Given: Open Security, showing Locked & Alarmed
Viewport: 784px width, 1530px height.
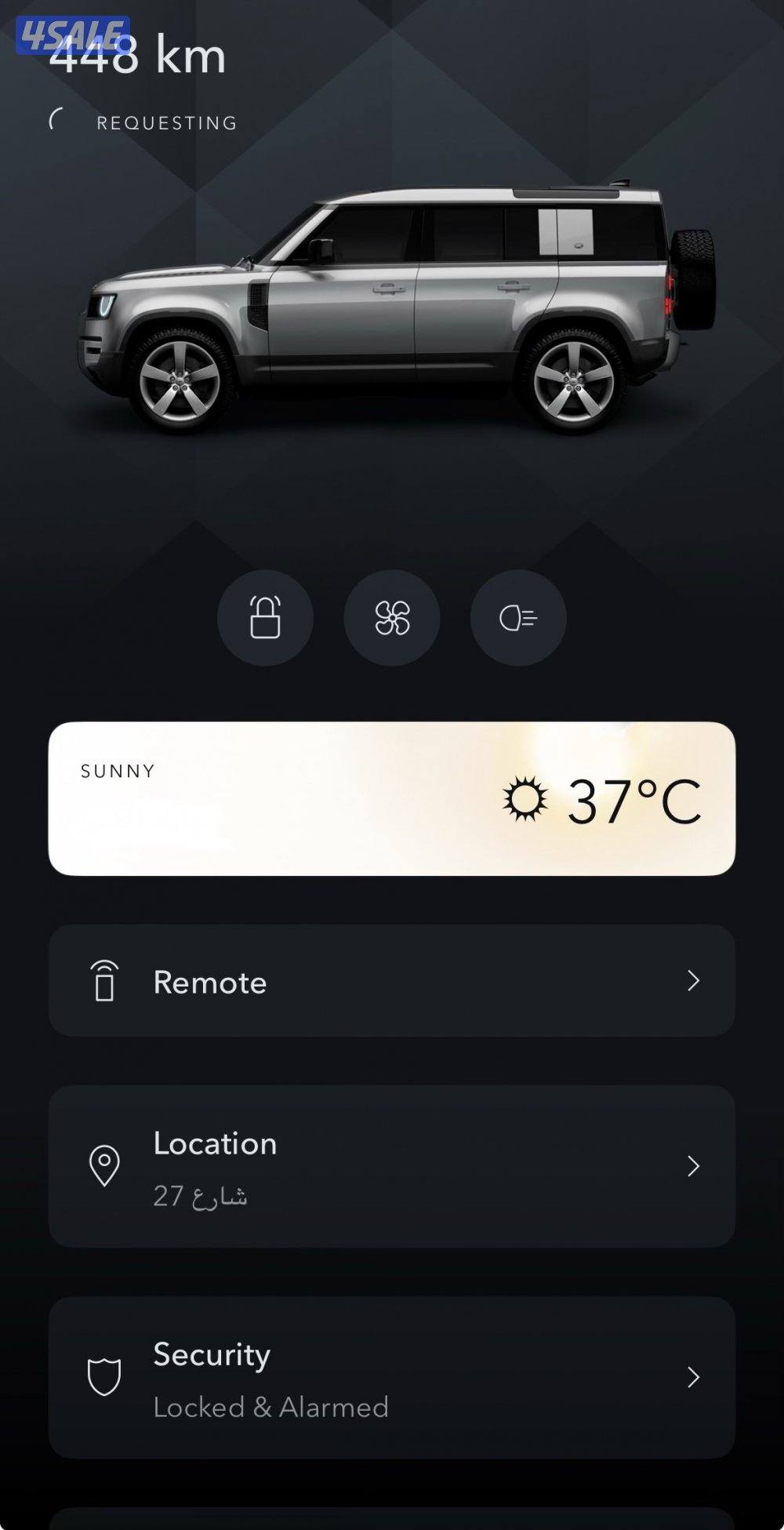Looking at the screenshot, I should tap(392, 1378).
